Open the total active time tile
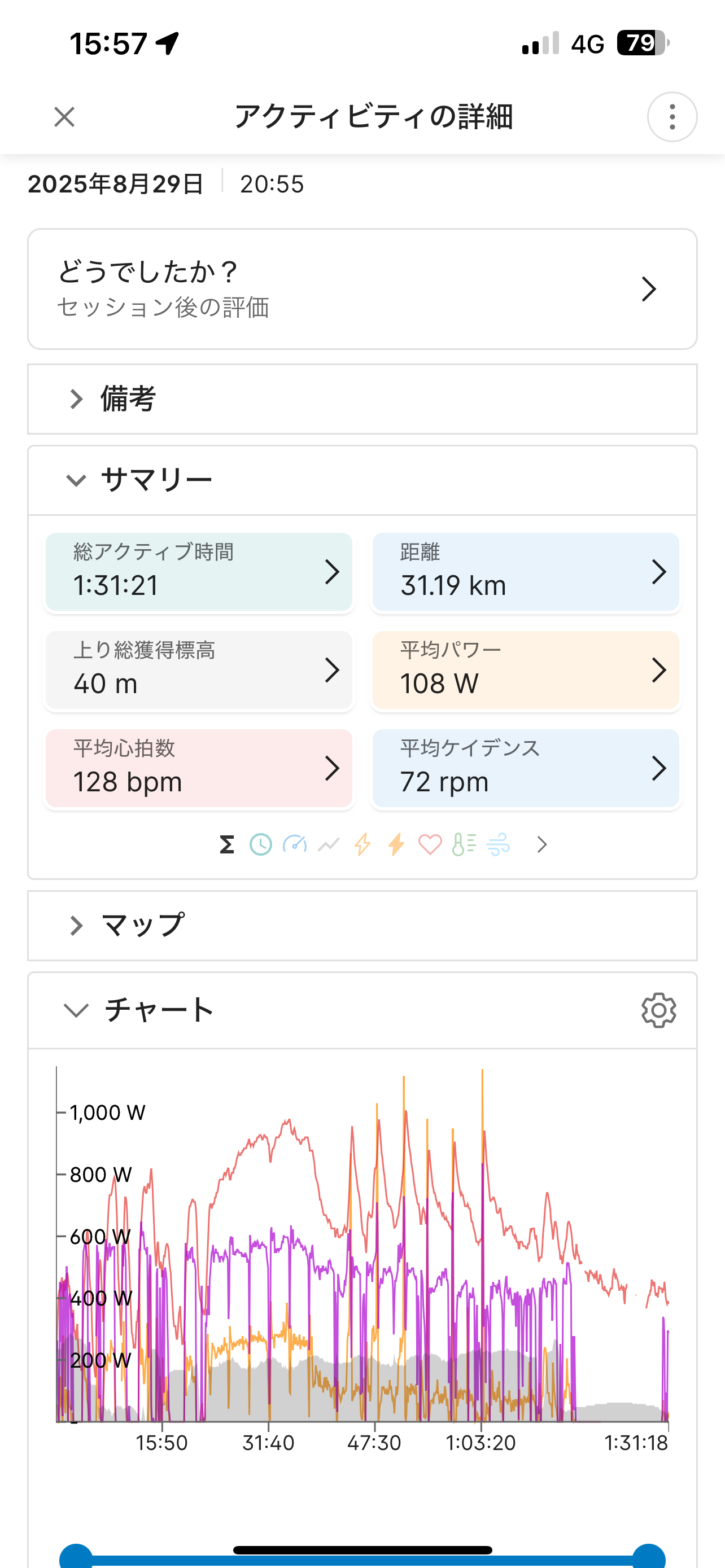725x1568 pixels. [199, 572]
